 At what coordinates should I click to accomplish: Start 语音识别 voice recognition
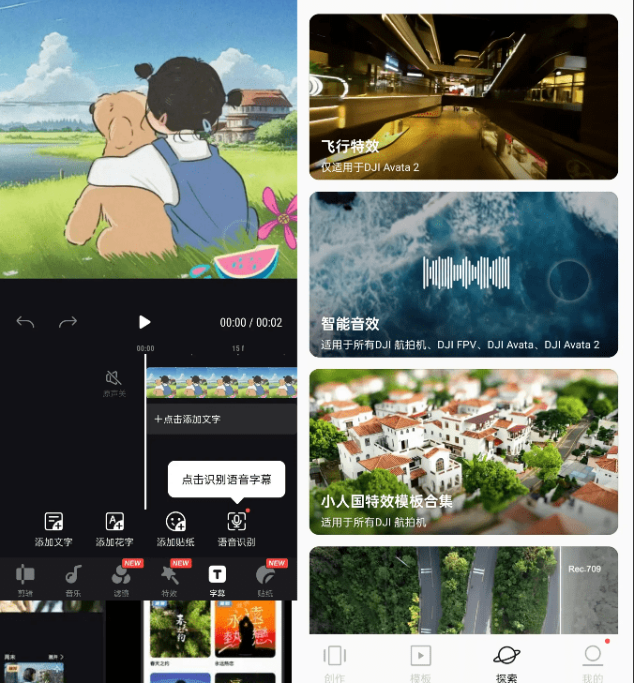[237, 528]
